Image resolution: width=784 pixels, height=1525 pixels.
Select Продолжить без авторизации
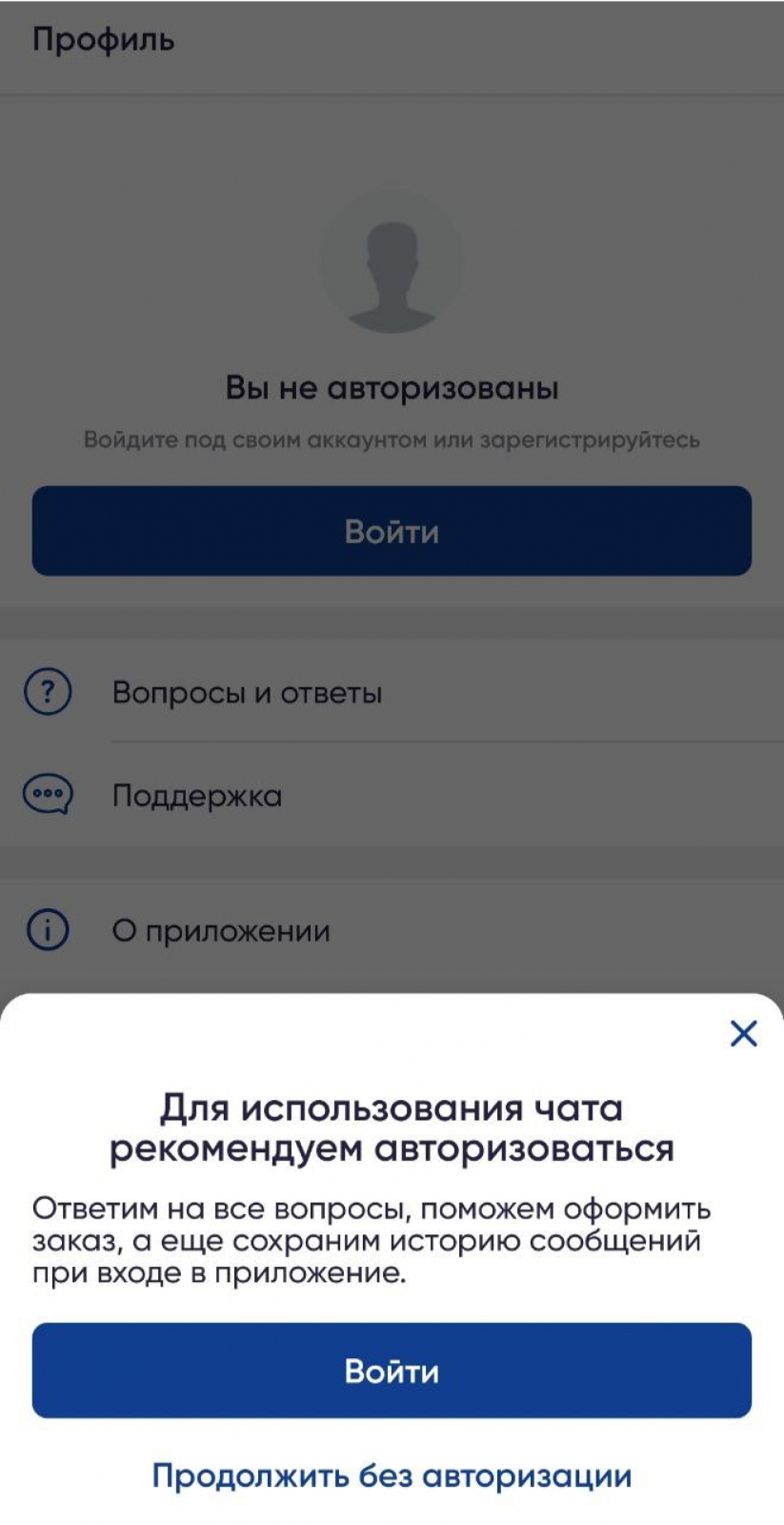[x=392, y=1475]
